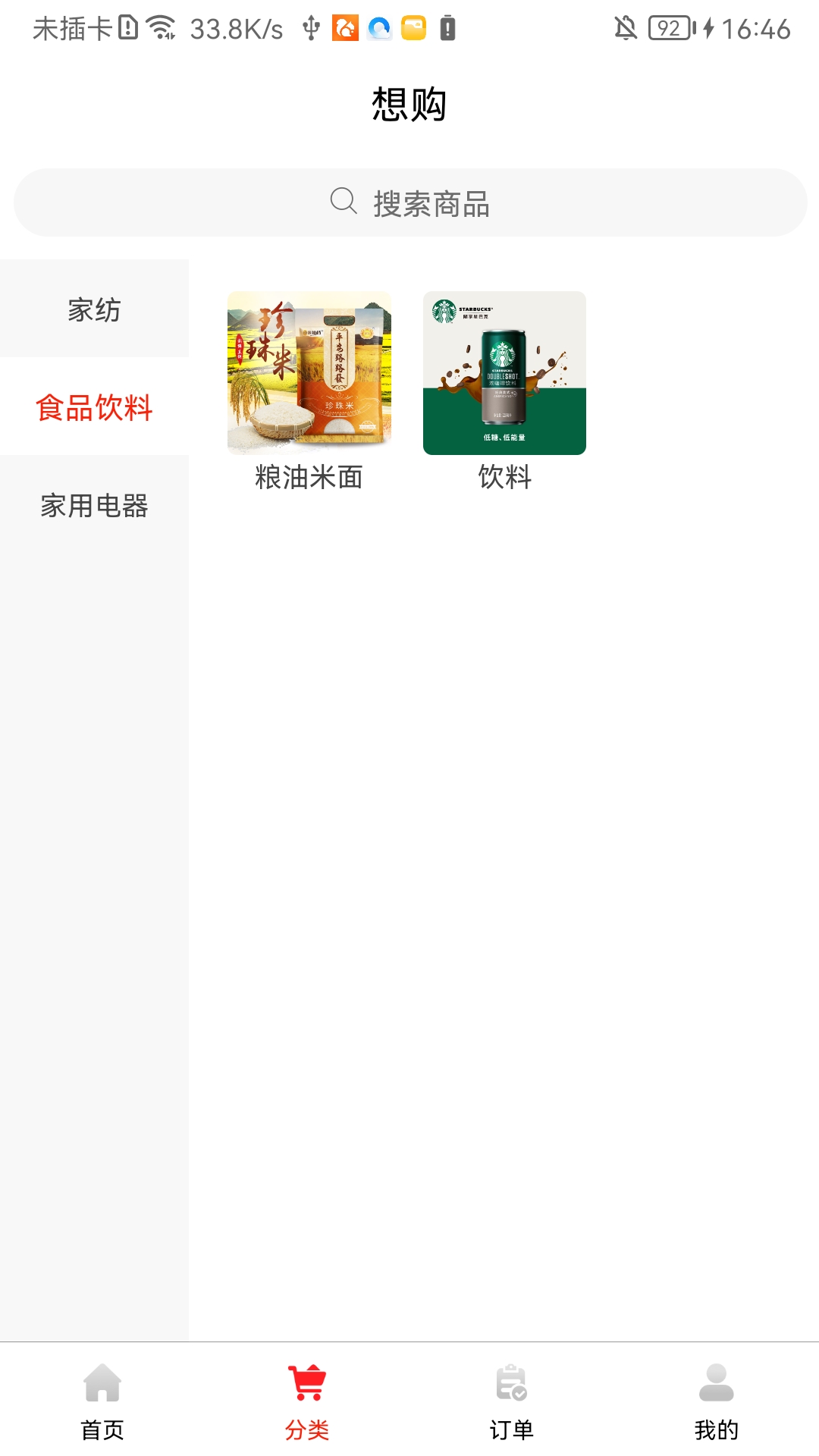
Task: Select the 家纺 category in sidebar
Action: click(x=95, y=309)
